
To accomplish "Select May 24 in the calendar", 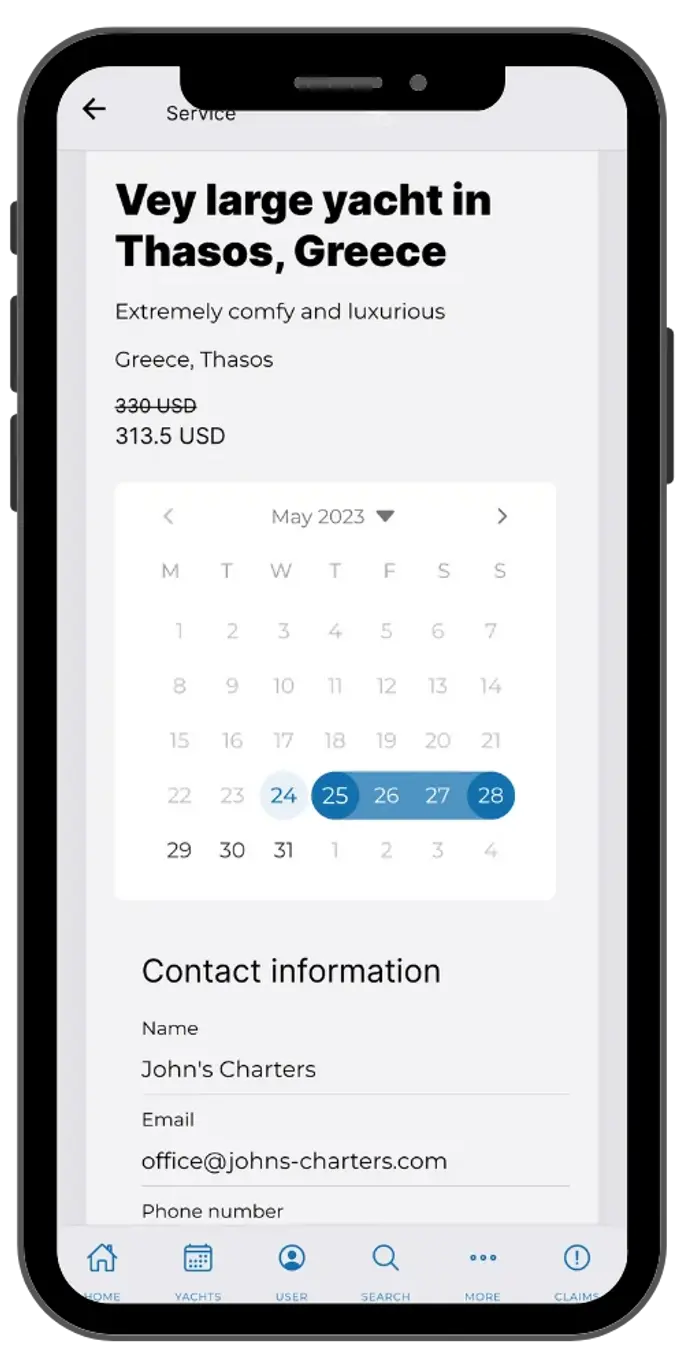I will [x=284, y=796].
